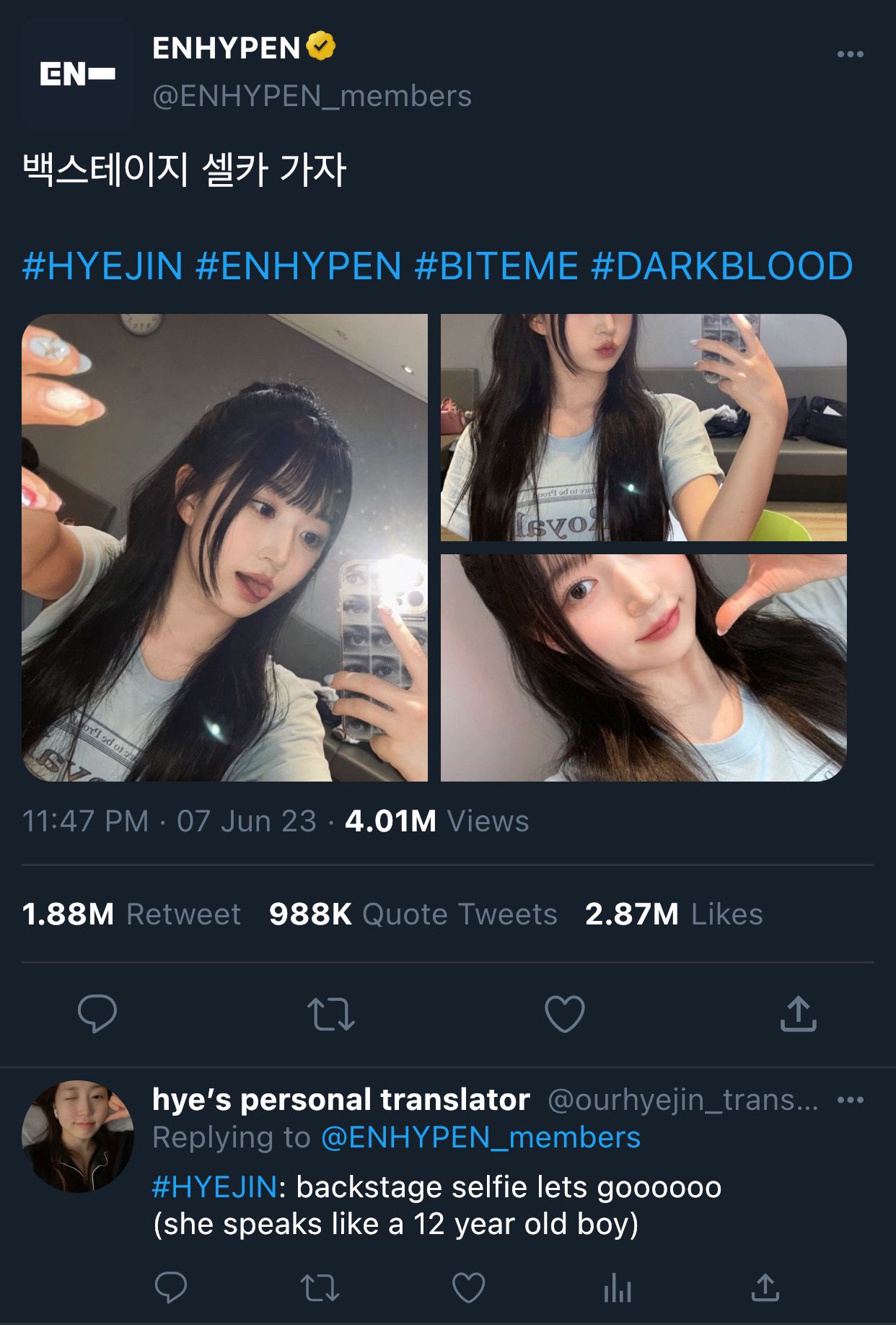Open the @ENHYPEN_members mention link in the reply
This screenshot has width=896, height=1325.
(x=480, y=1137)
